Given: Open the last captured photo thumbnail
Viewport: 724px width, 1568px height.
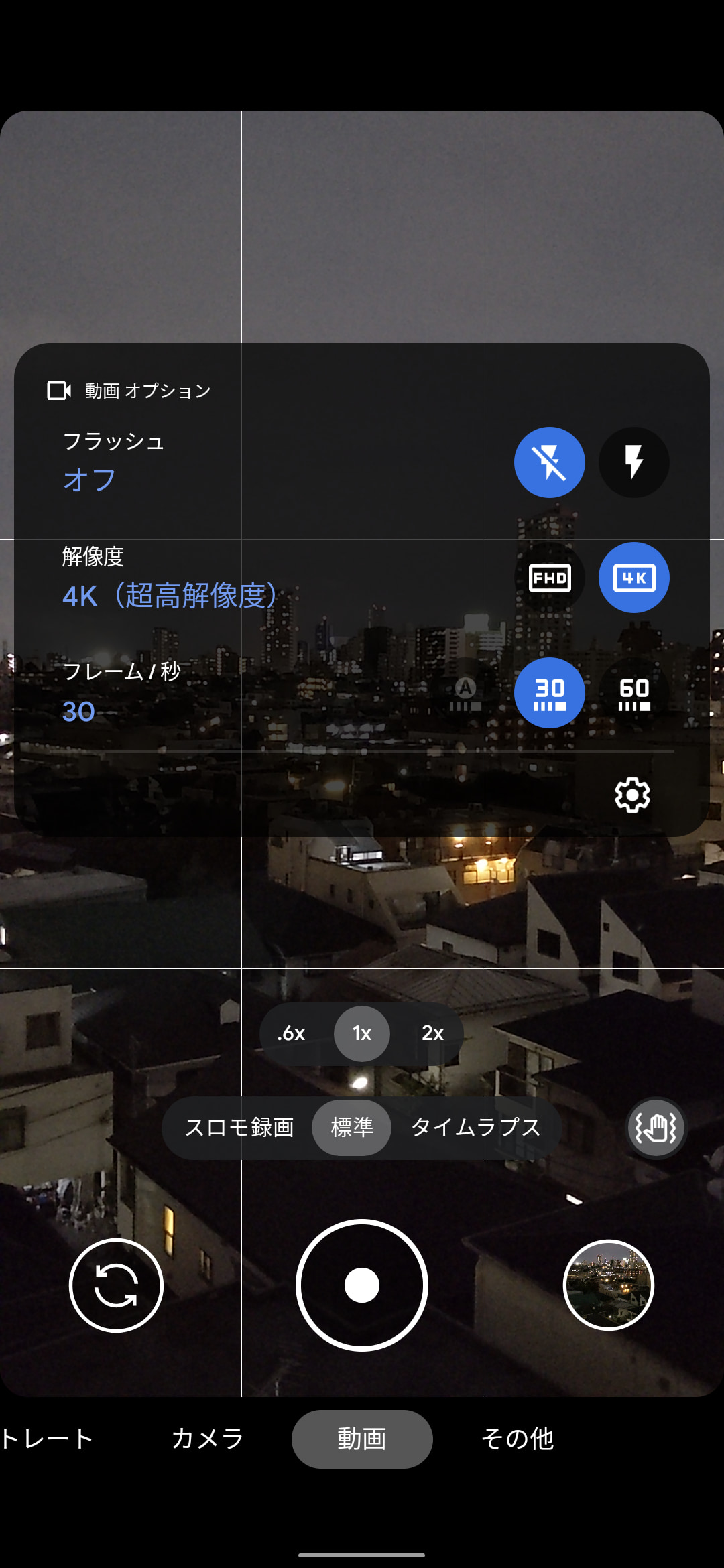Looking at the screenshot, I should point(608,1285).
